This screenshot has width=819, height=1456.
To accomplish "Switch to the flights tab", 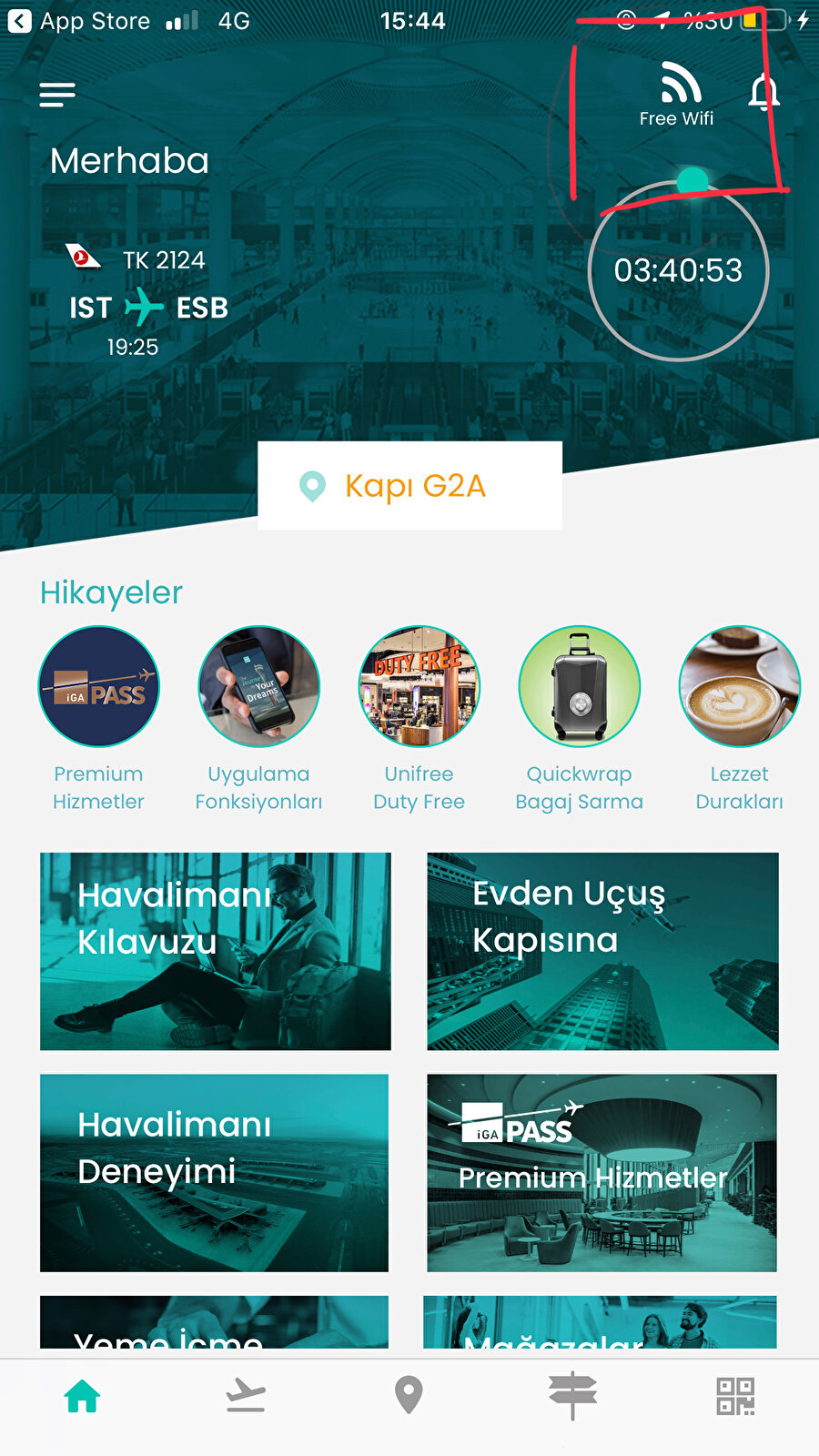I will tap(246, 1395).
